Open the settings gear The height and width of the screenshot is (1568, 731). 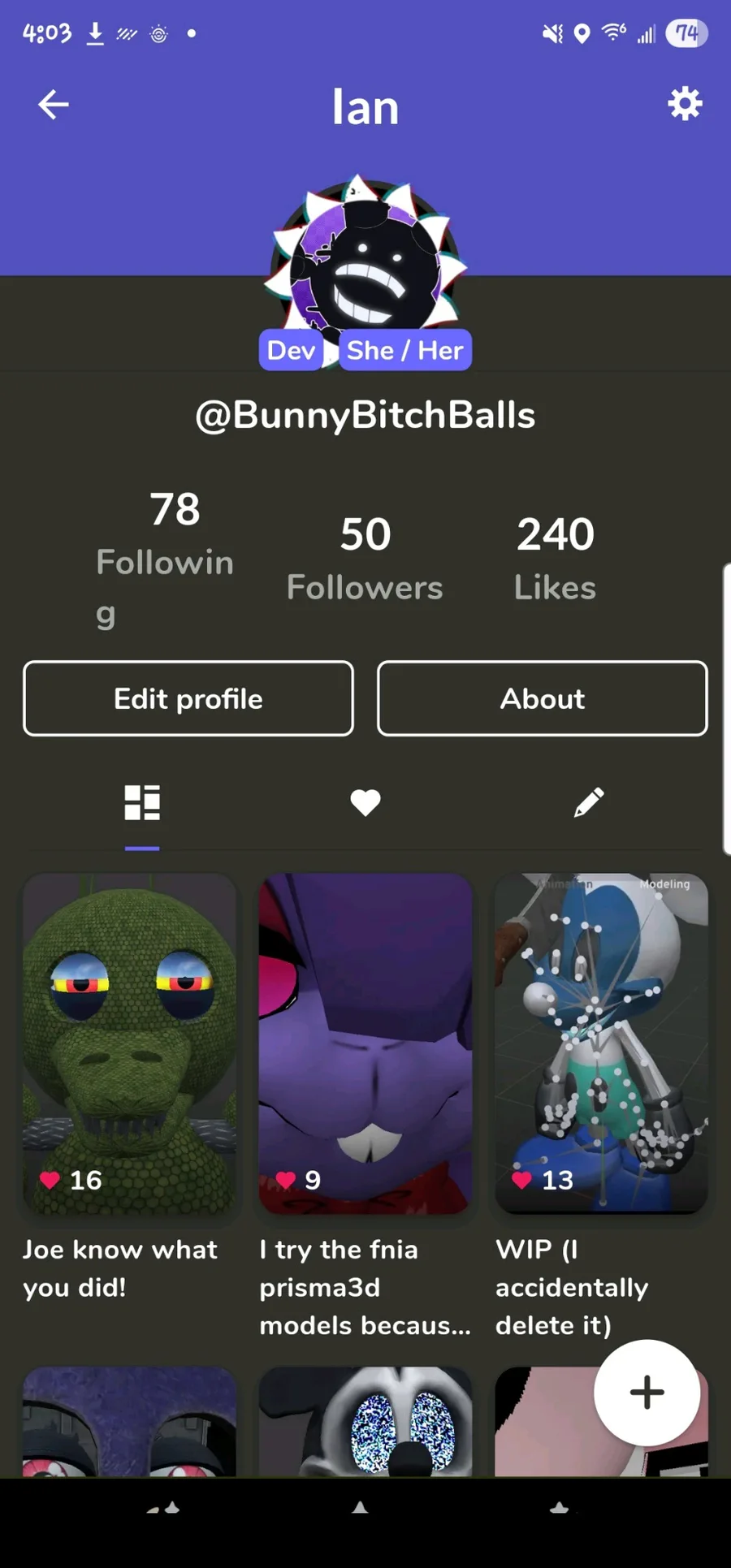pos(685,104)
